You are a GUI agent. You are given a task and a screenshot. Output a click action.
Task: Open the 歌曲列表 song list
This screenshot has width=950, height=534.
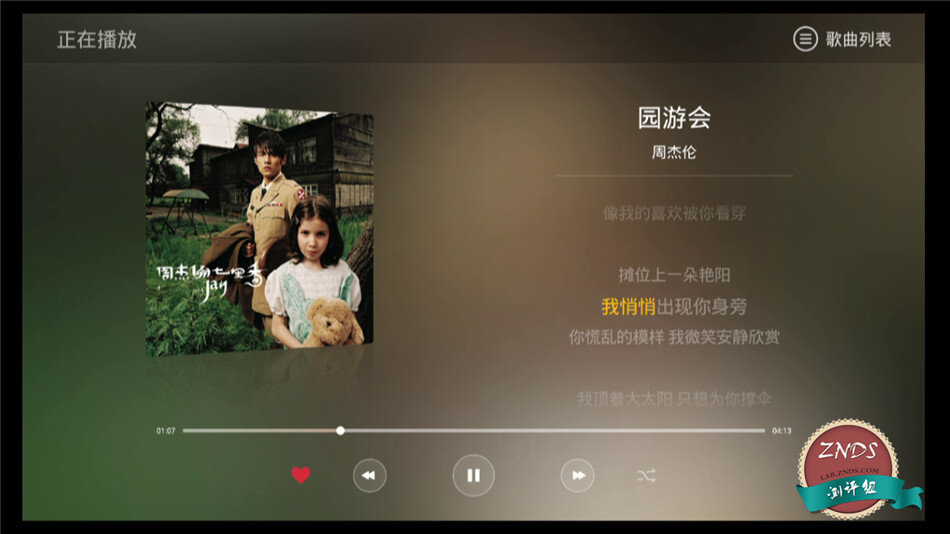point(842,40)
